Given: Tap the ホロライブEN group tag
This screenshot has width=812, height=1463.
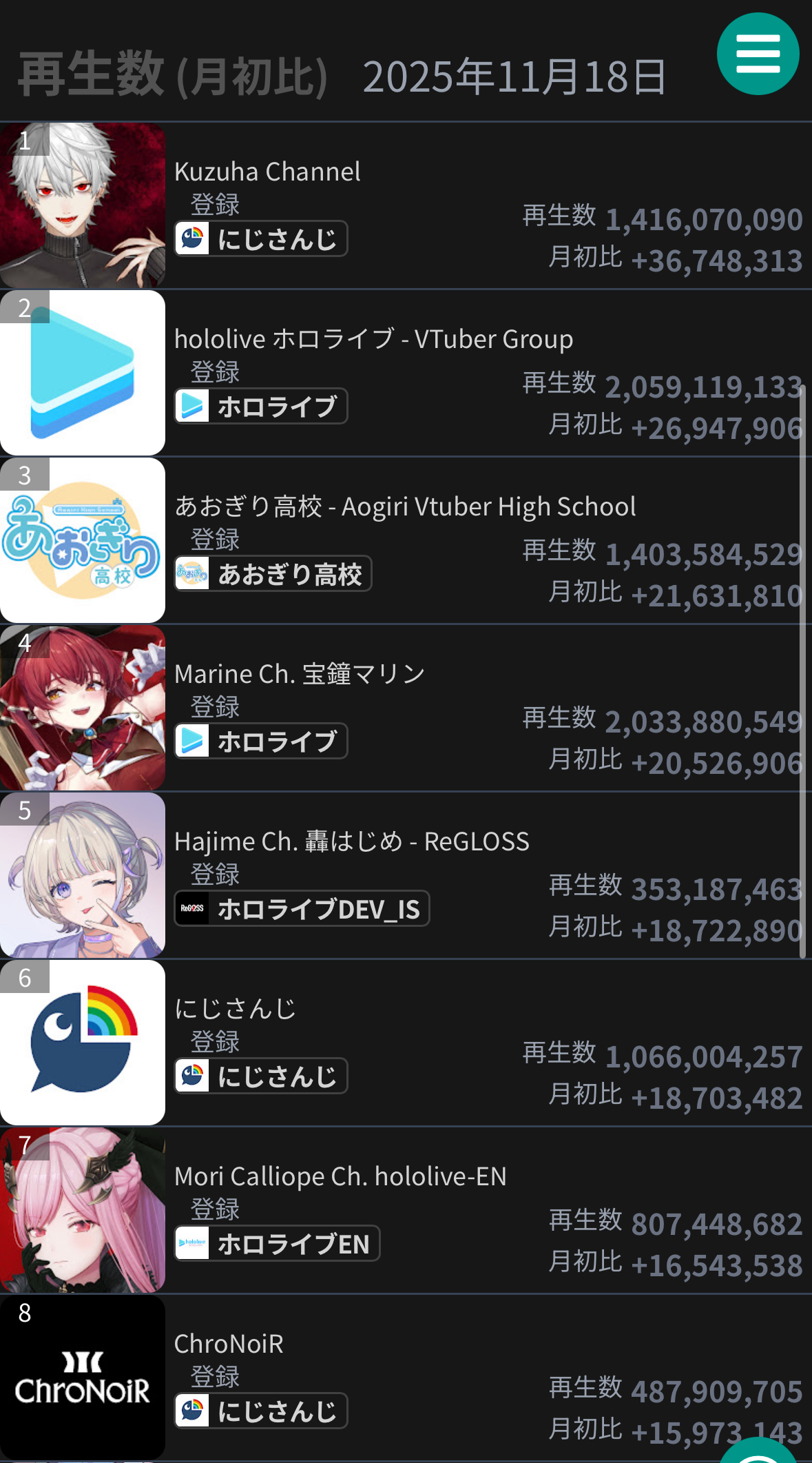Looking at the screenshot, I should click(278, 1244).
